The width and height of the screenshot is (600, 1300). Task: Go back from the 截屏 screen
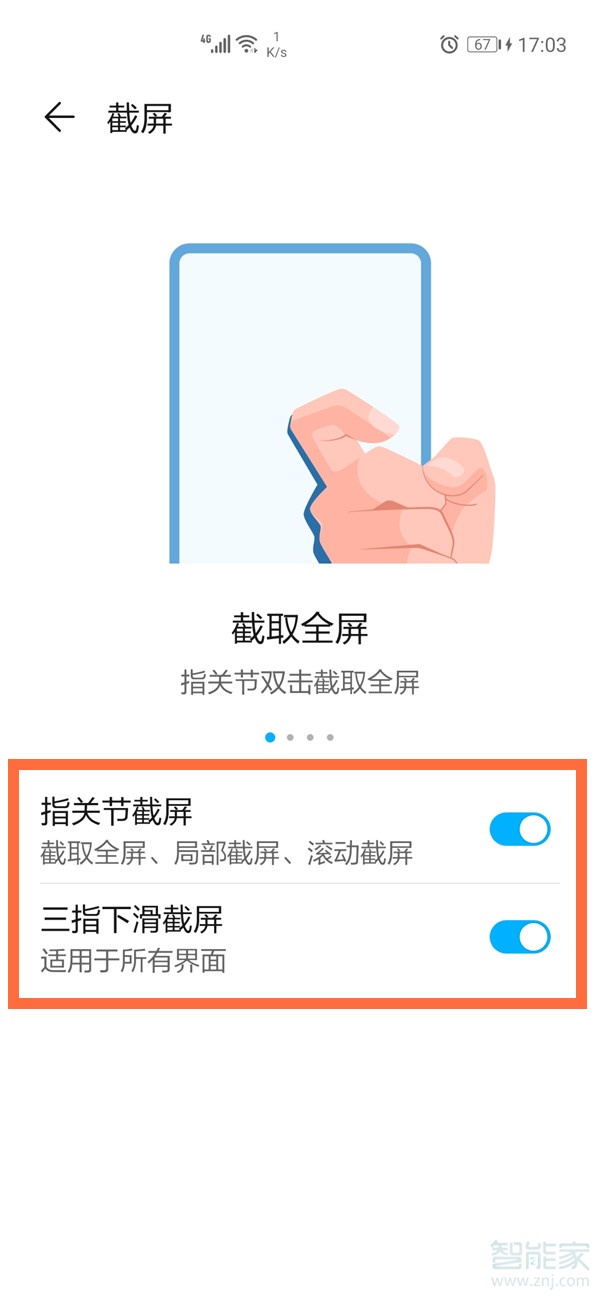59,118
